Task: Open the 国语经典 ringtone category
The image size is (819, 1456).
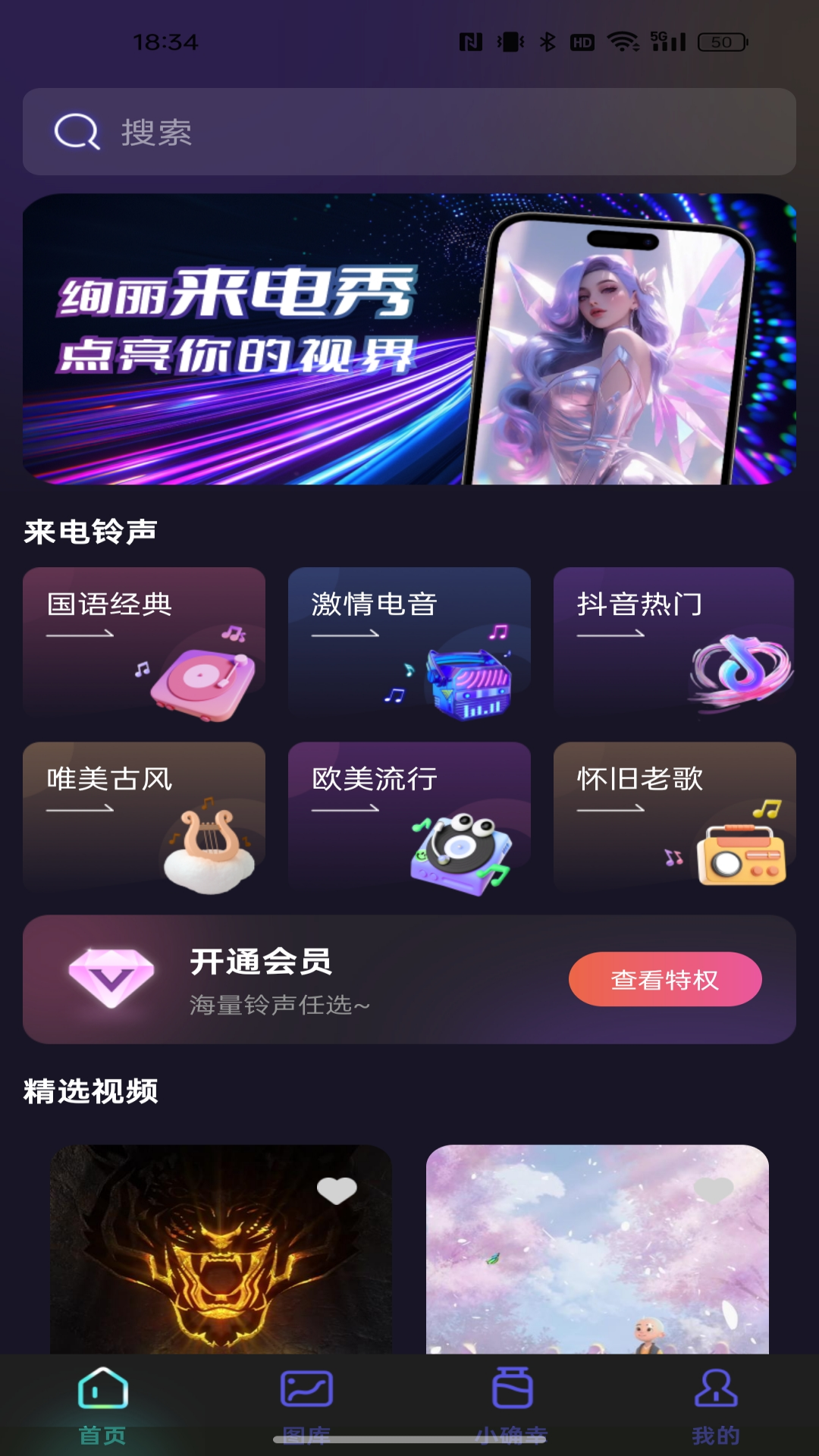Action: 144,642
